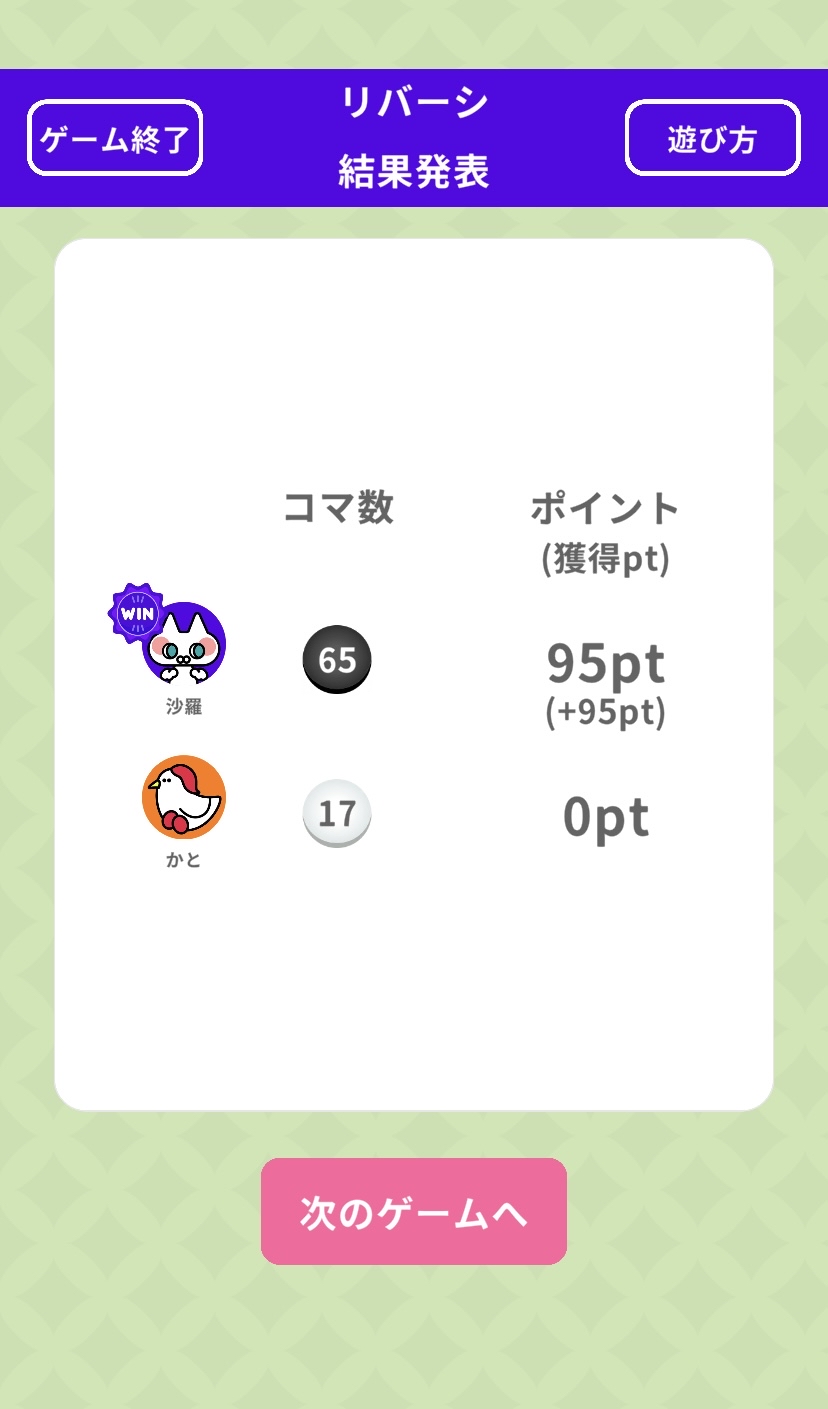Tap the ゲーム終了 button to end the game
The image size is (828, 1409).
point(115,138)
